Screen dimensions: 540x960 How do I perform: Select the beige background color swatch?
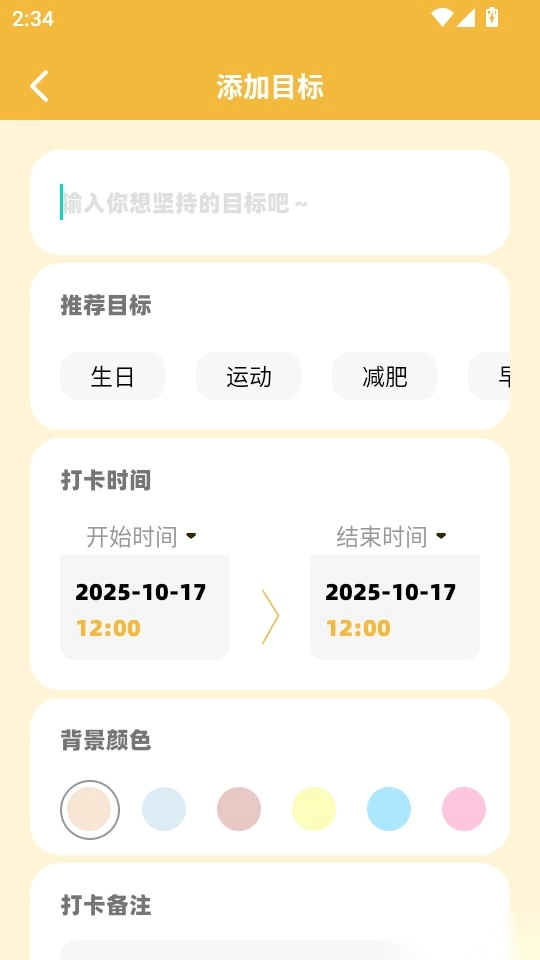[x=89, y=809]
